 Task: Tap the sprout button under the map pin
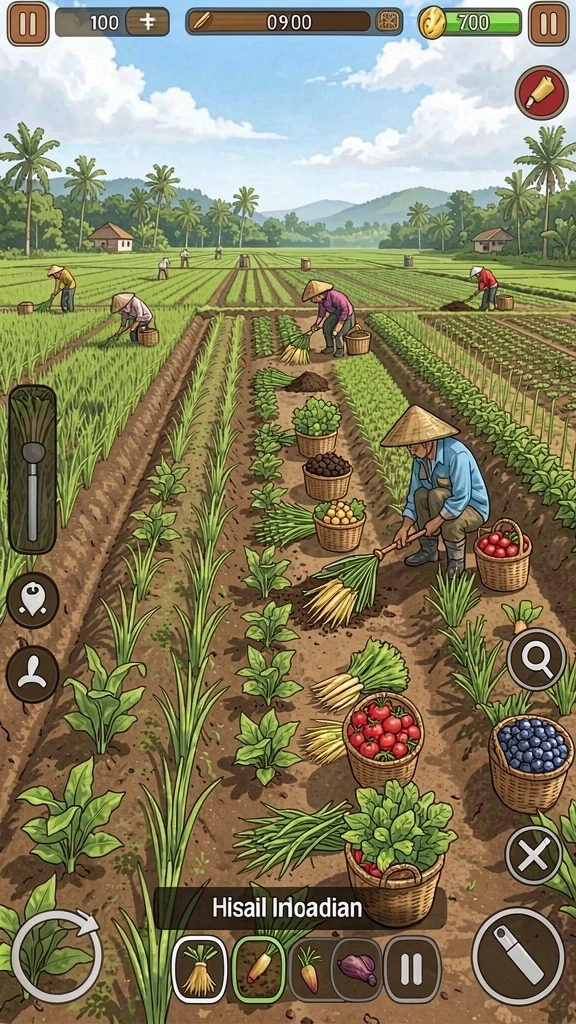click(x=33, y=675)
